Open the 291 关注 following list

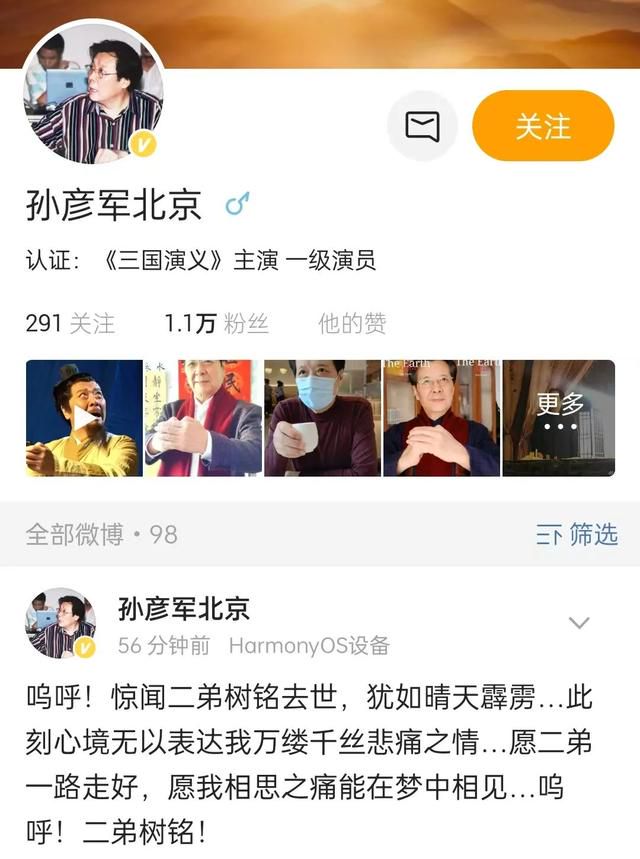(x=70, y=323)
